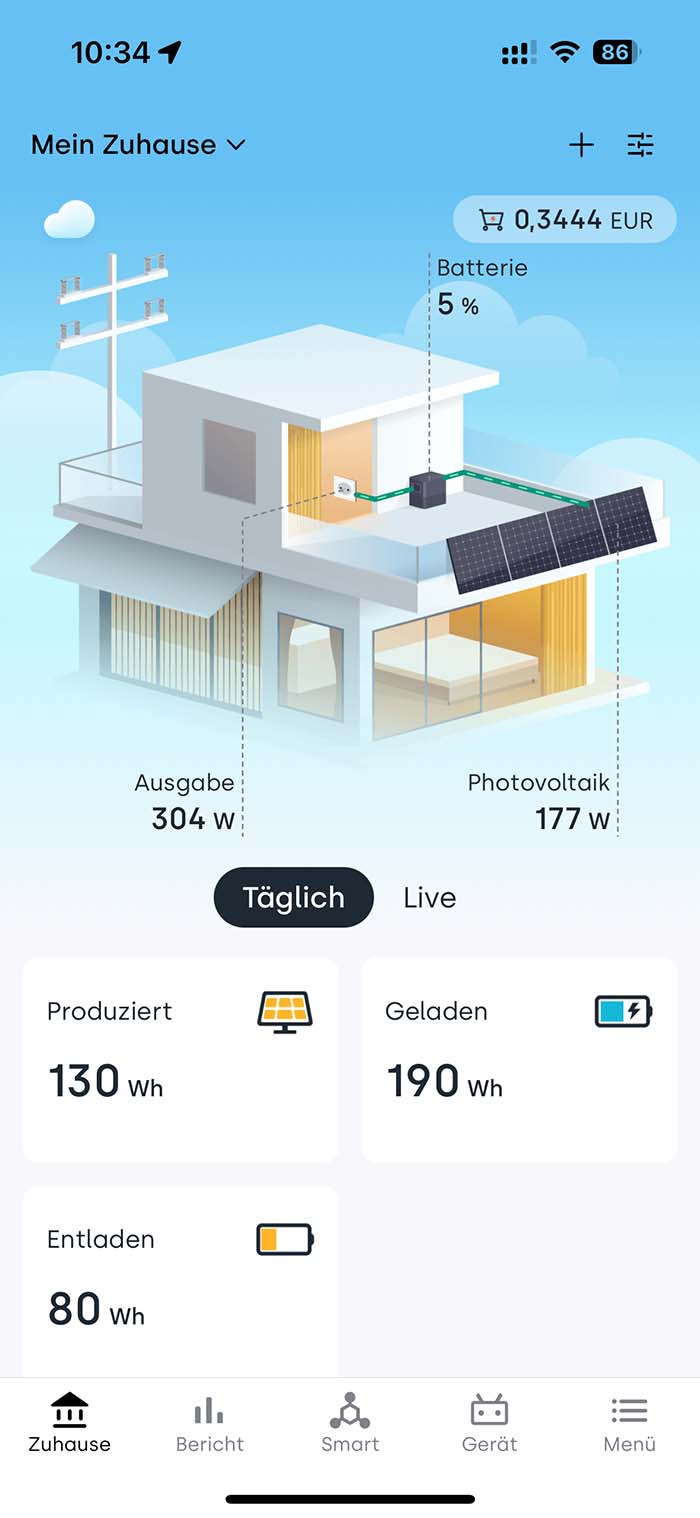Image resolution: width=700 pixels, height=1518 pixels.
Task: Open the Smart tab
Action: click(350, 1423)
